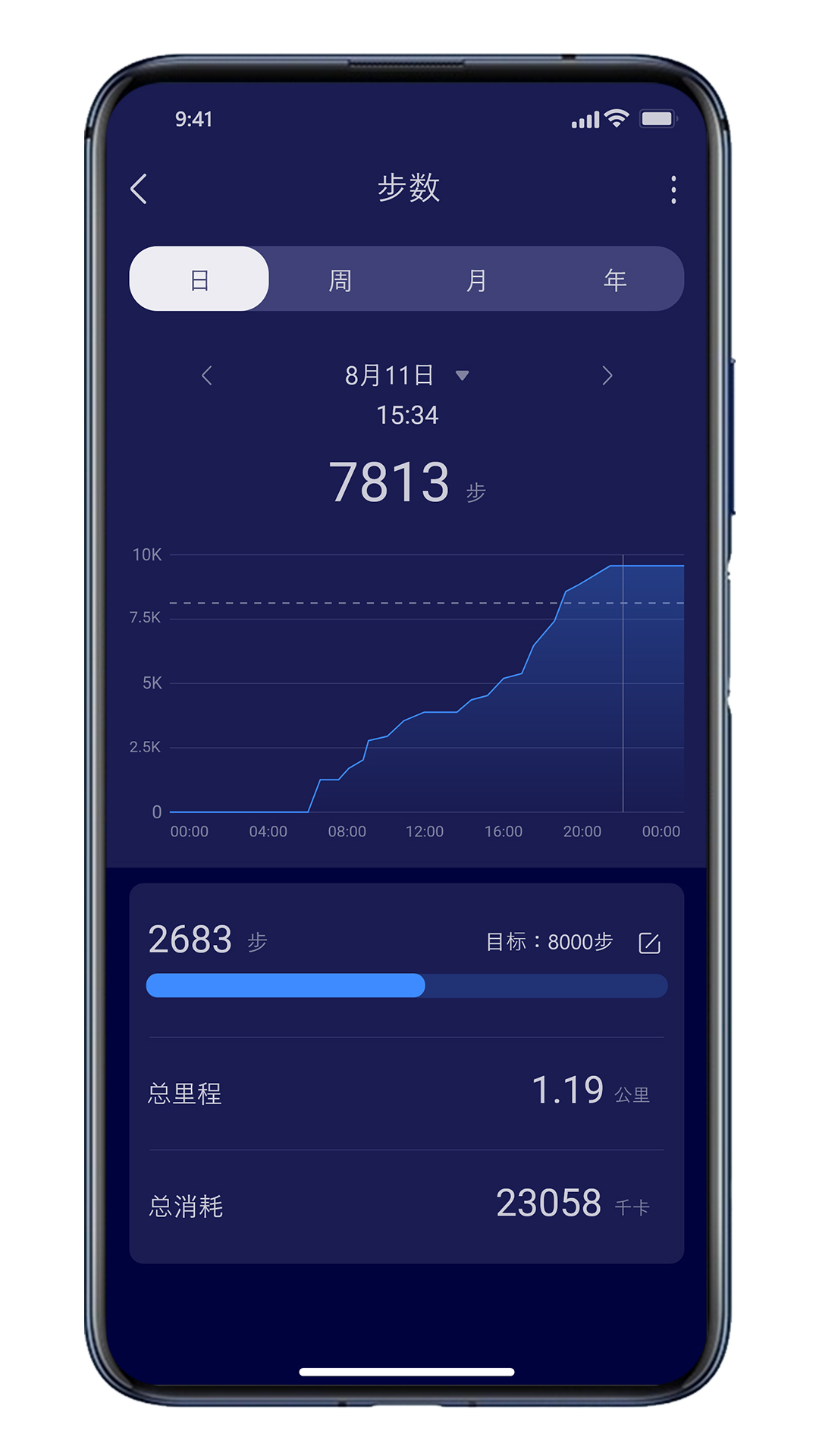819x1456 pixels.
Task: Go to the next day
Action: click(607, 375)
